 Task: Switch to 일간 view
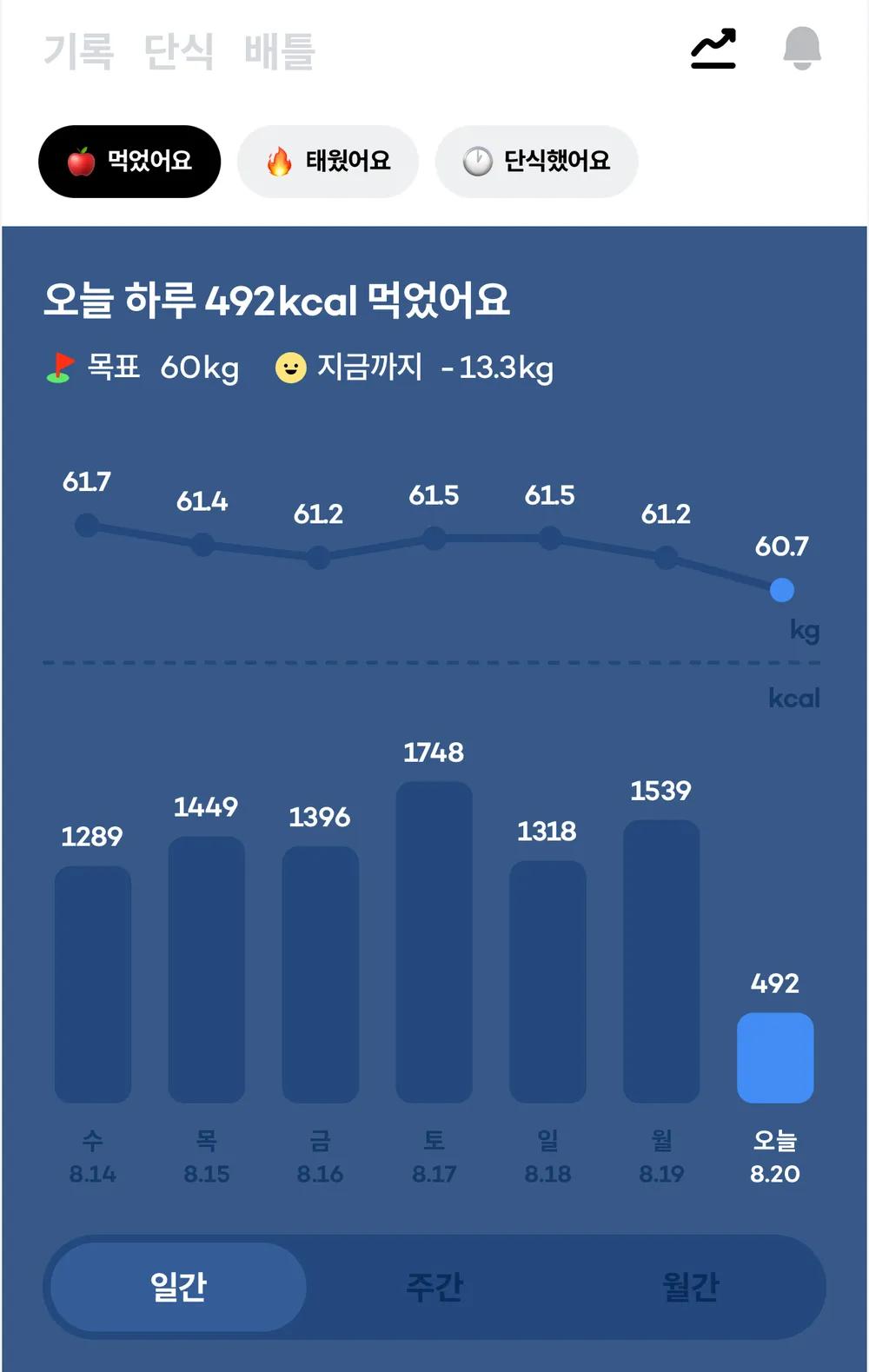pyautogui.click(x=178, y=1286)
